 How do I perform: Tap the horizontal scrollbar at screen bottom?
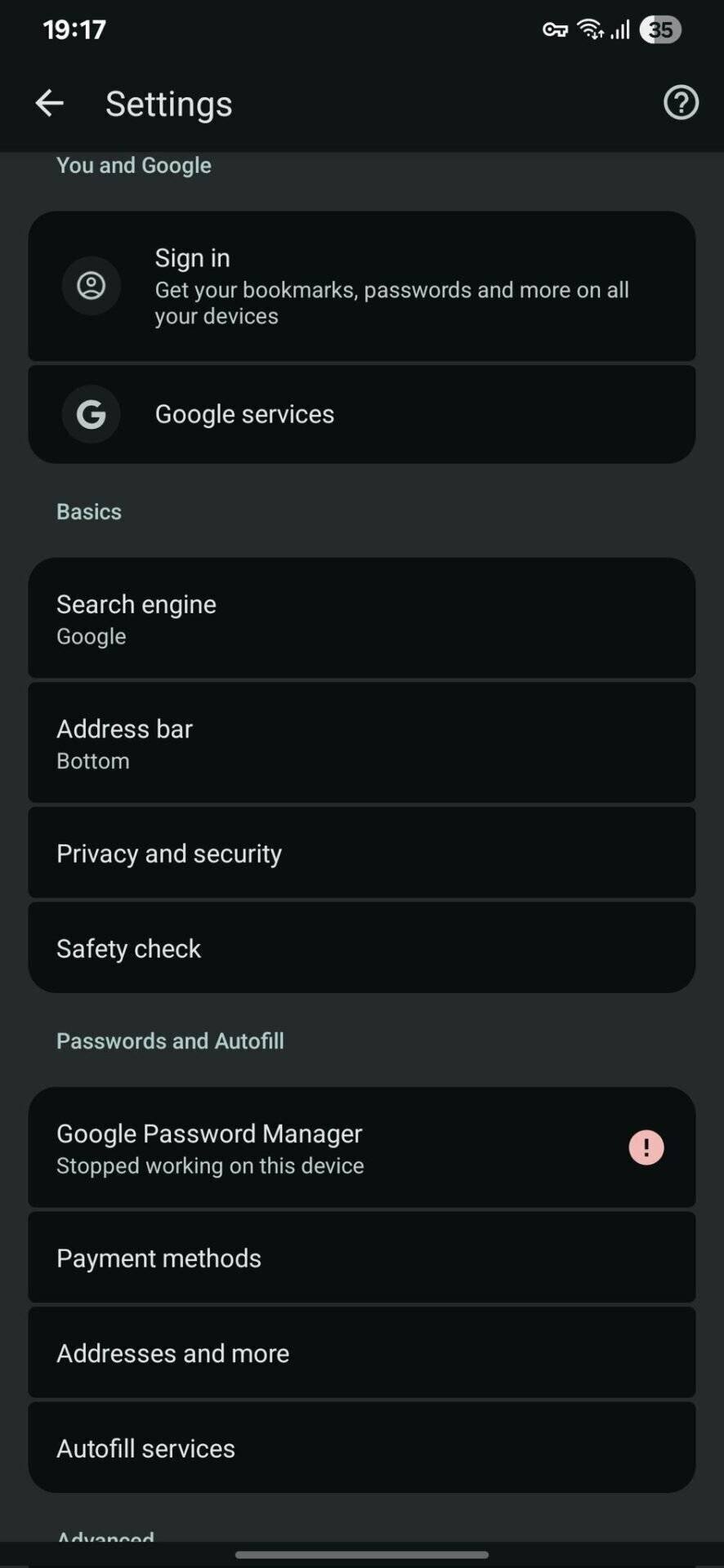tap(362, 1549)
